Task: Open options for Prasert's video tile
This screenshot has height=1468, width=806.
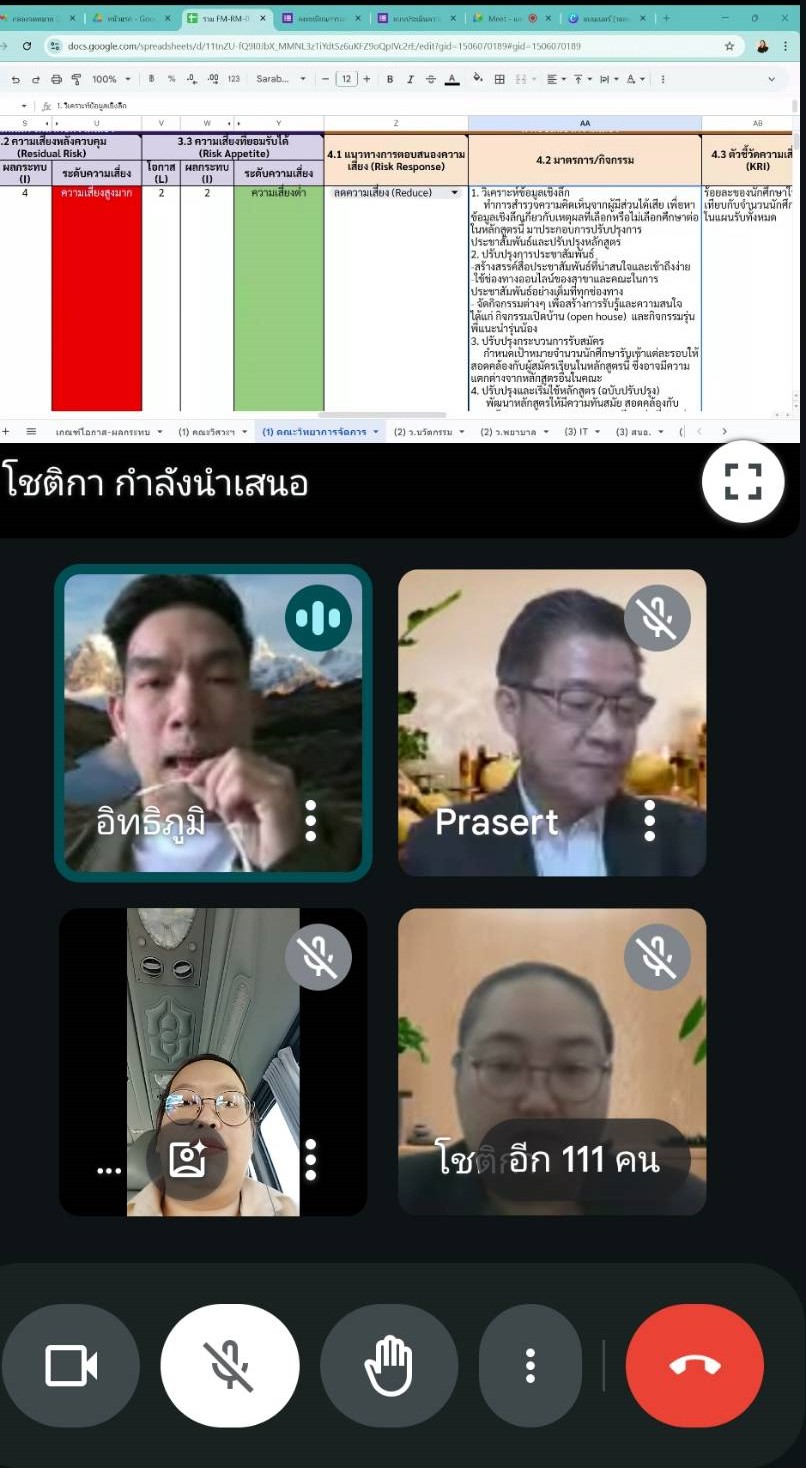Action: pyautogui.click(x=650, y=821)
